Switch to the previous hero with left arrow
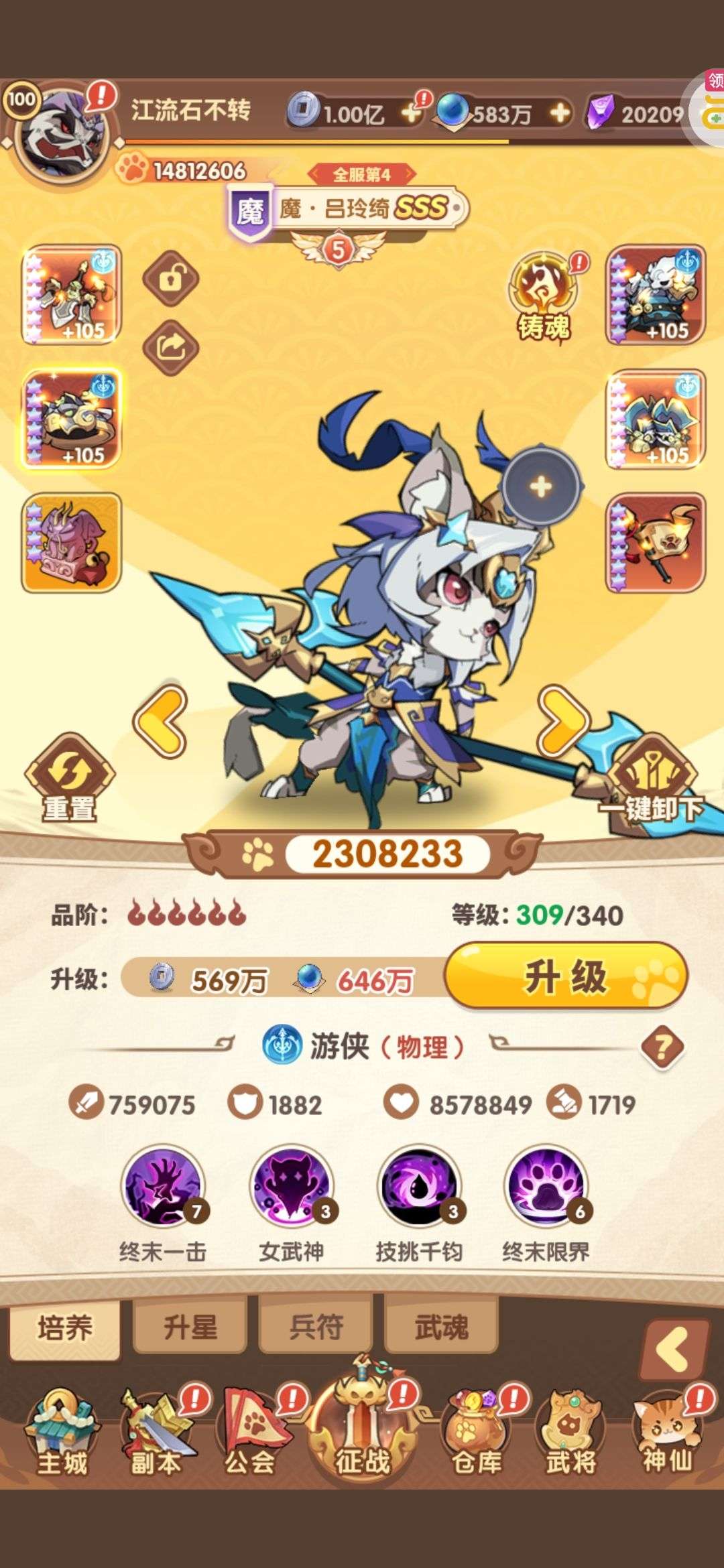 161,722
